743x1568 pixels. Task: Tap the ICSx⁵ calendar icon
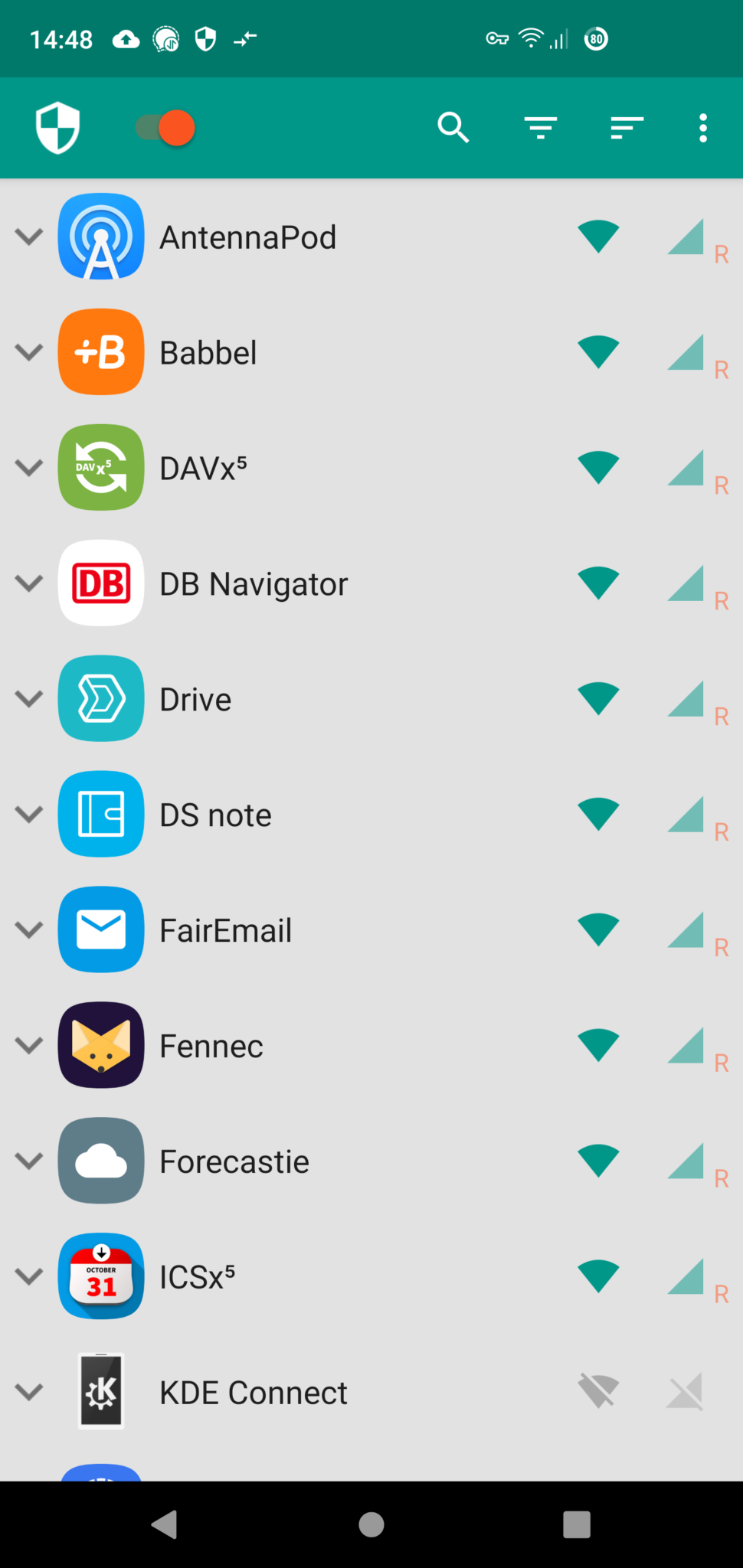(100, 1276)
